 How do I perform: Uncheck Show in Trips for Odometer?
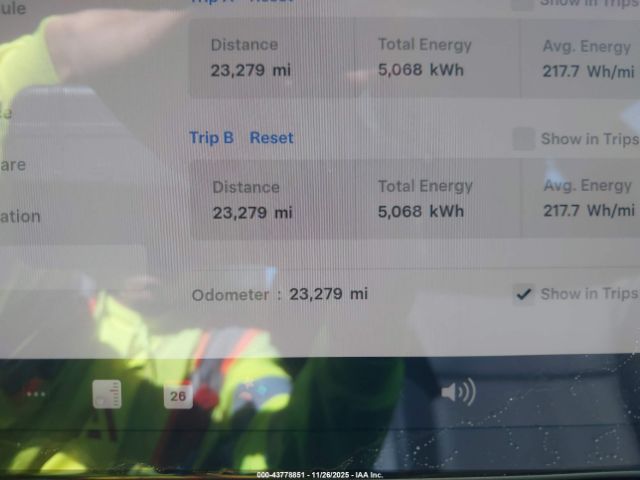click(524, 293)
